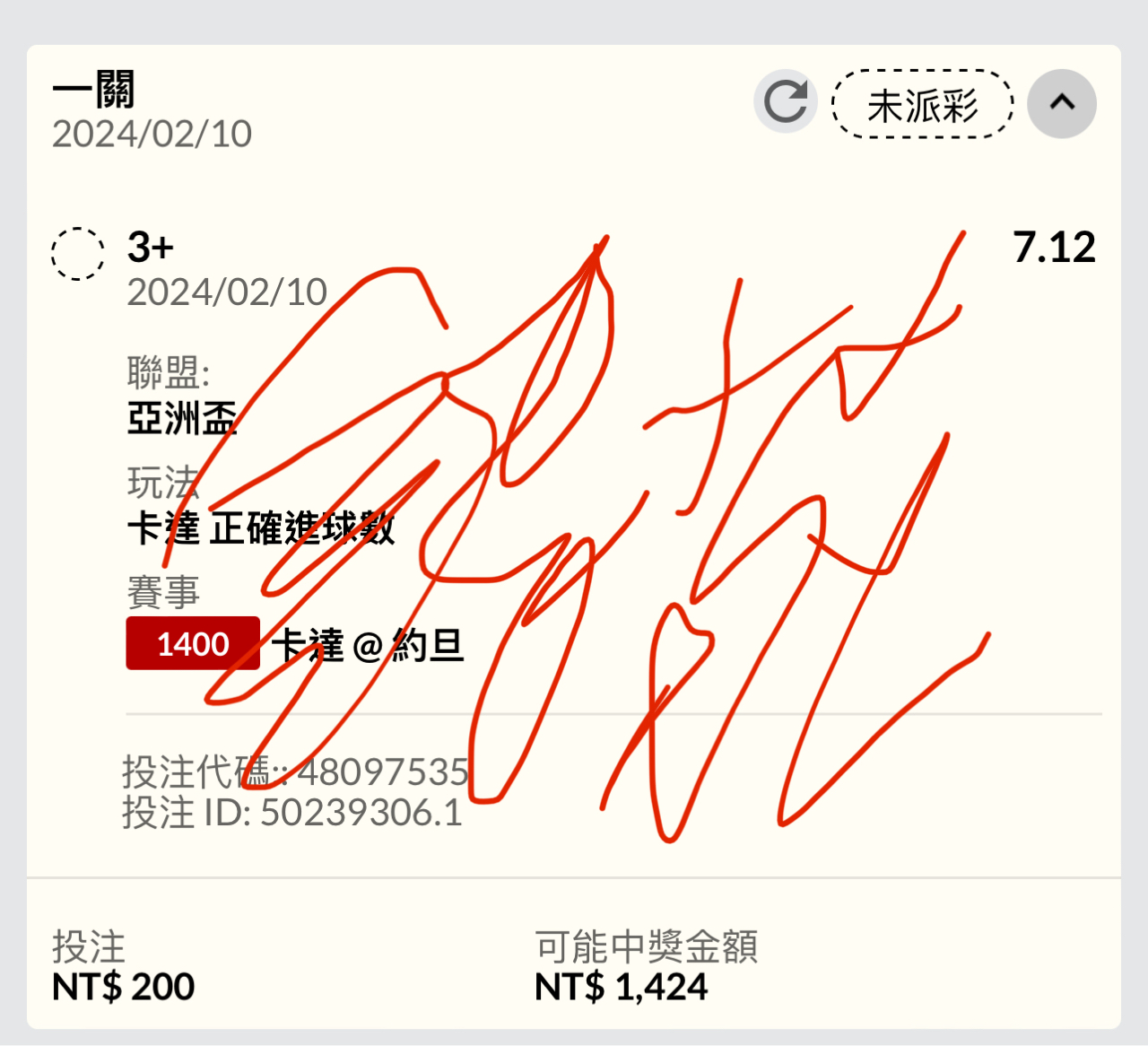Refresh the bet slip status
The width and height of the screenshot is (1148, 1046).
pos(786,101)
